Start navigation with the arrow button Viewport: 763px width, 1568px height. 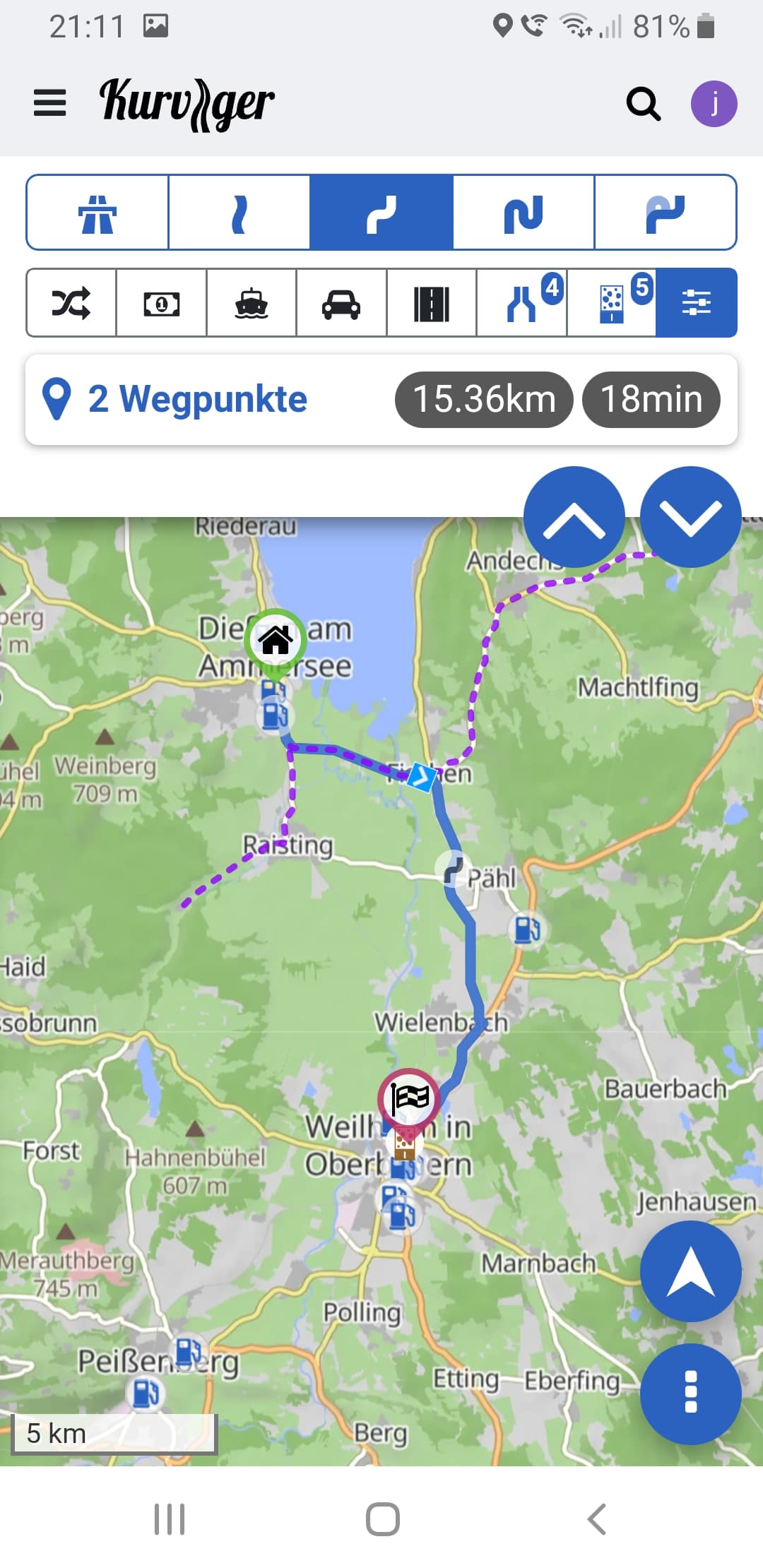690,1271
